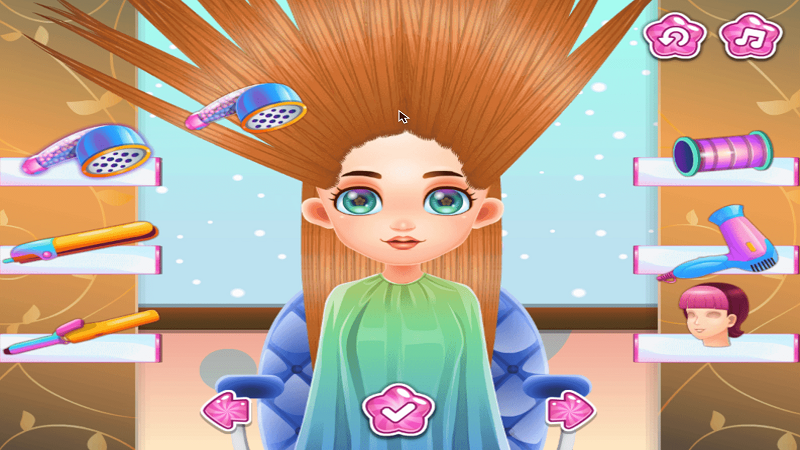The height and width of the screenshot is (450, 800).
Task: Go to the next step arrow
Action: [572, 409]
